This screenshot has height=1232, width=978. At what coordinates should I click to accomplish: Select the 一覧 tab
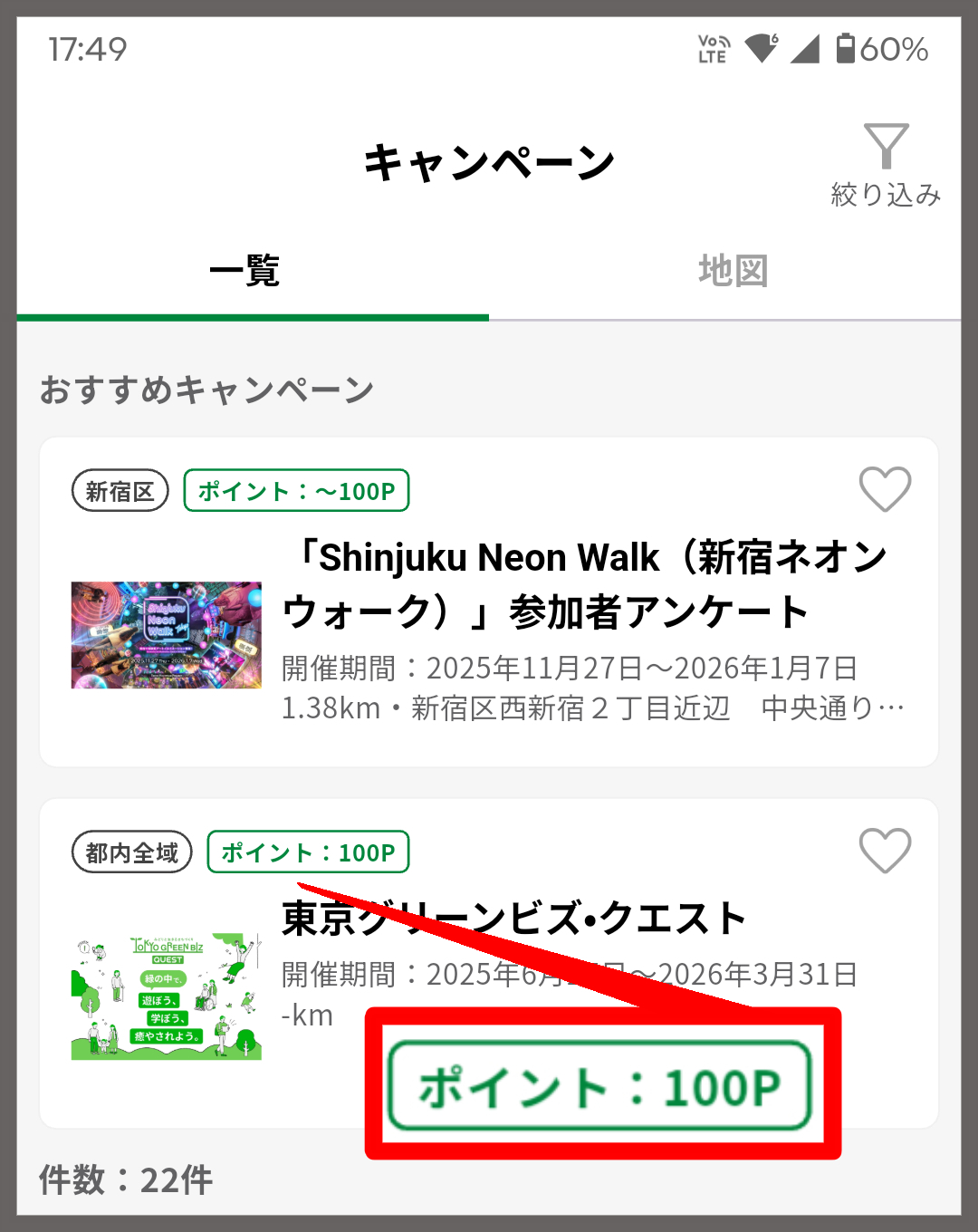pyautogui.click(x=244, y=271)
